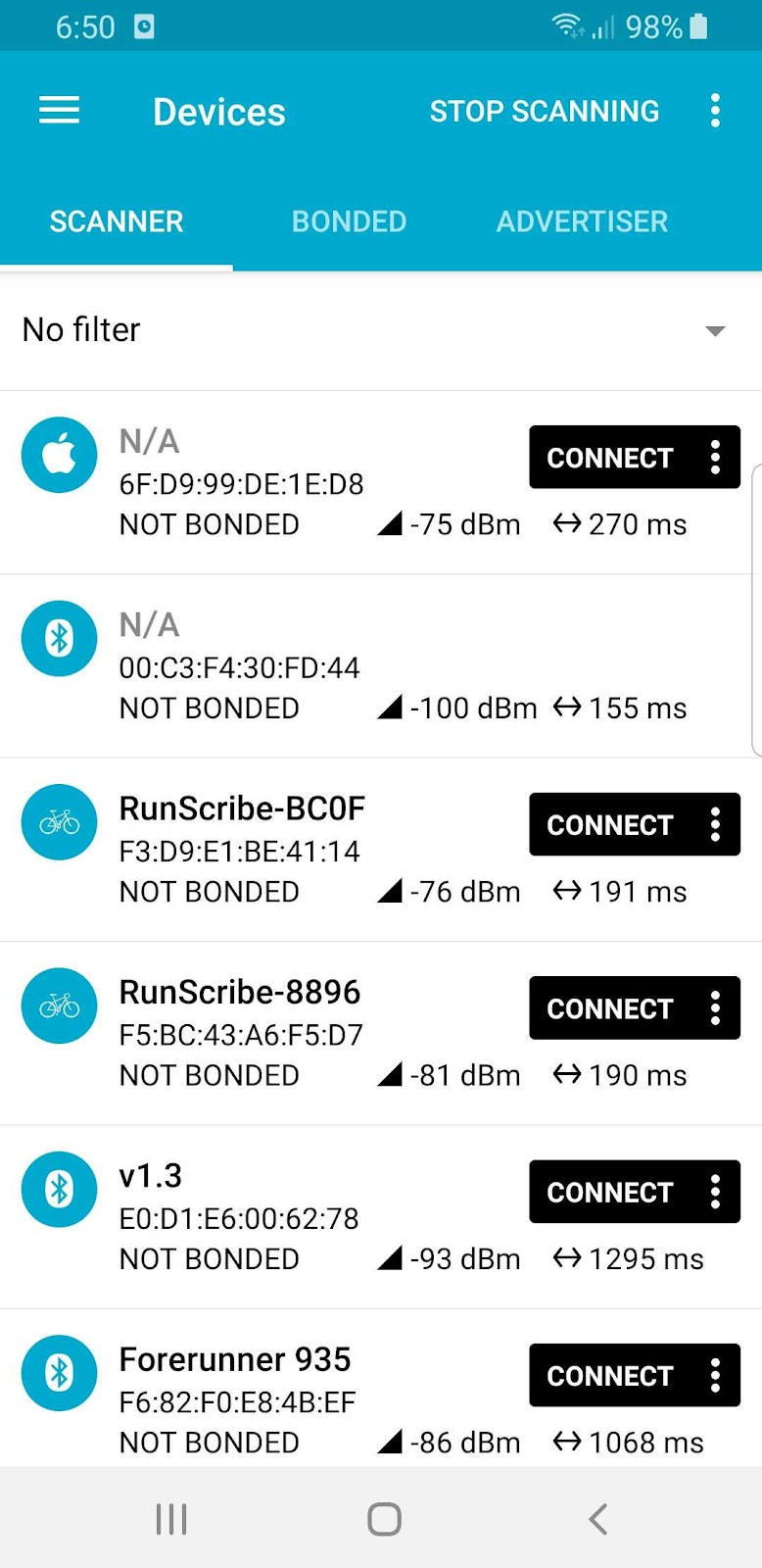This screenshot has height=1568, width=762.
Task: Connect to Forerunner 935
Action: 609,1376
